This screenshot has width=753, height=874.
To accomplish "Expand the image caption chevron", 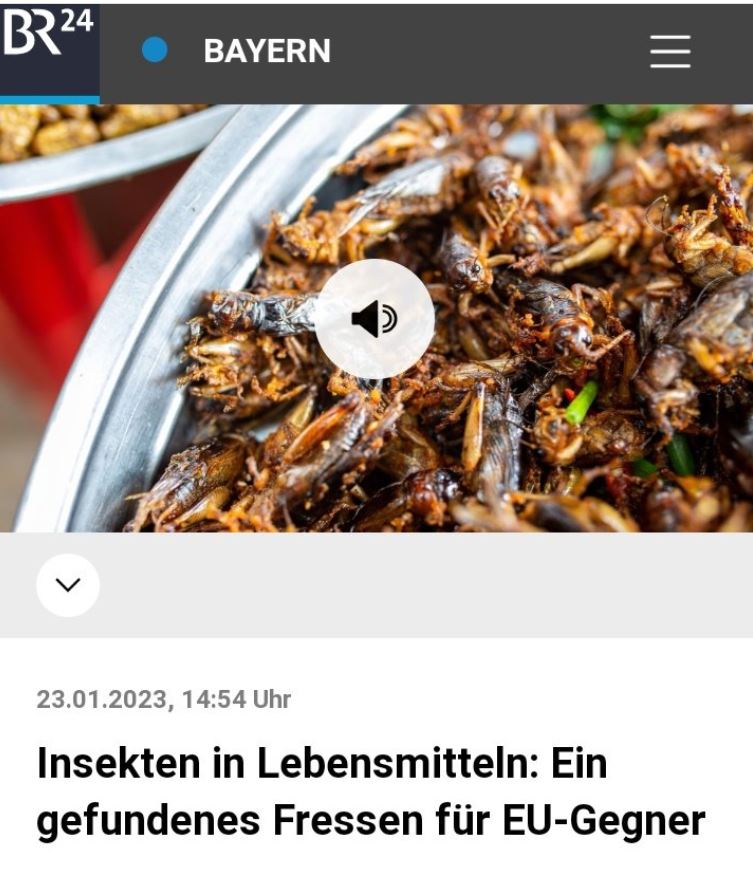I will [68, 585].
